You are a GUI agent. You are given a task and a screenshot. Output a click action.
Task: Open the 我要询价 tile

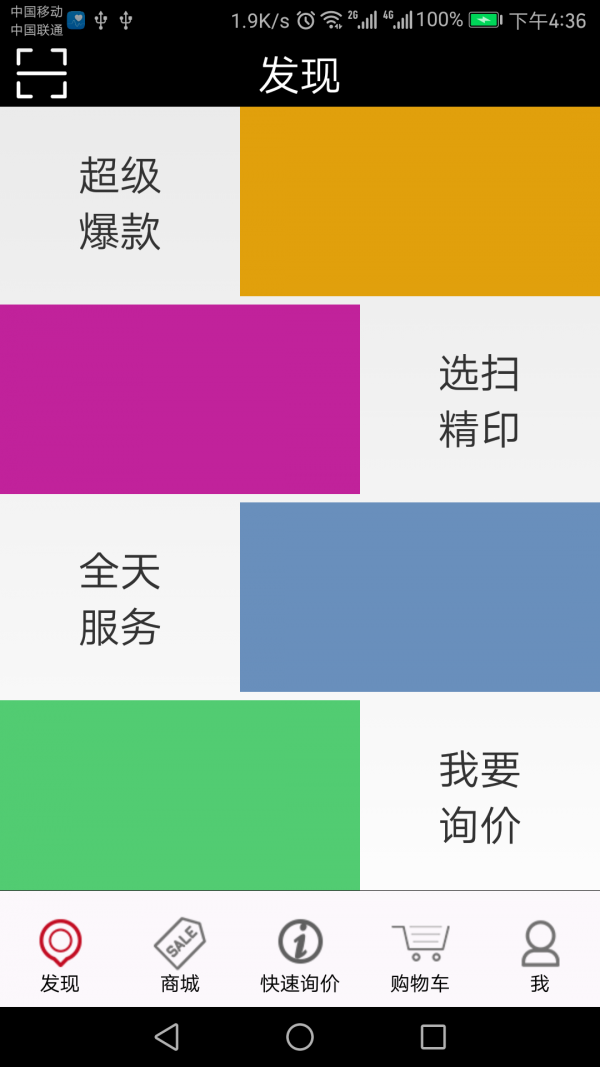(x=480, y=796)
